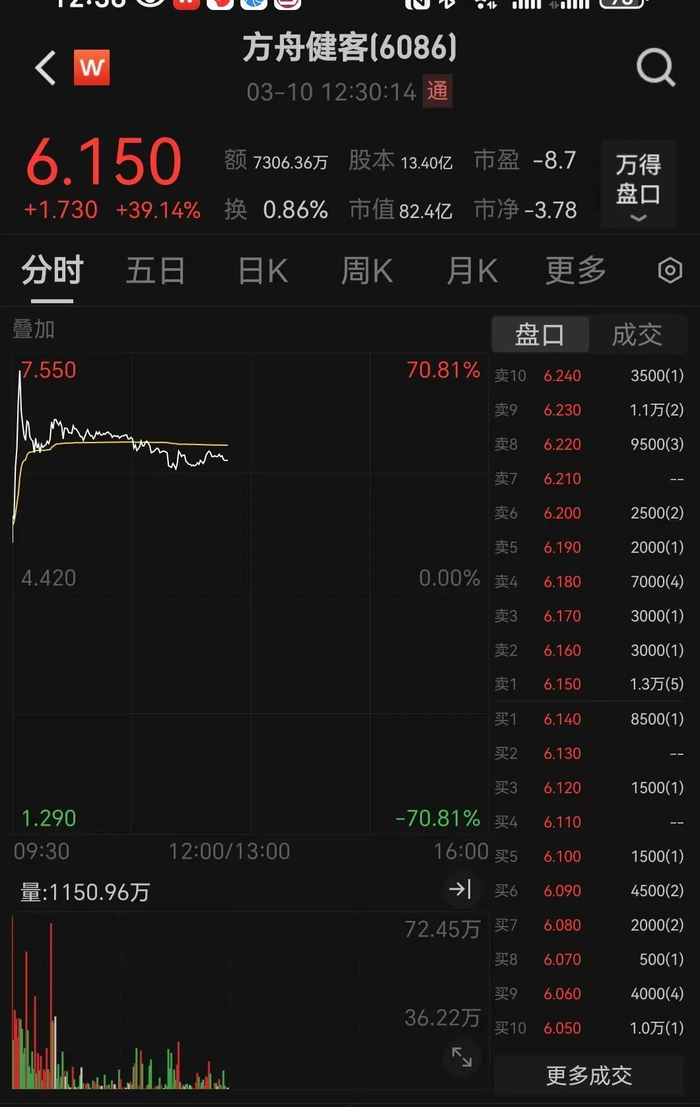Tap 叠加 to overlay a comparison

click(34, 329)
